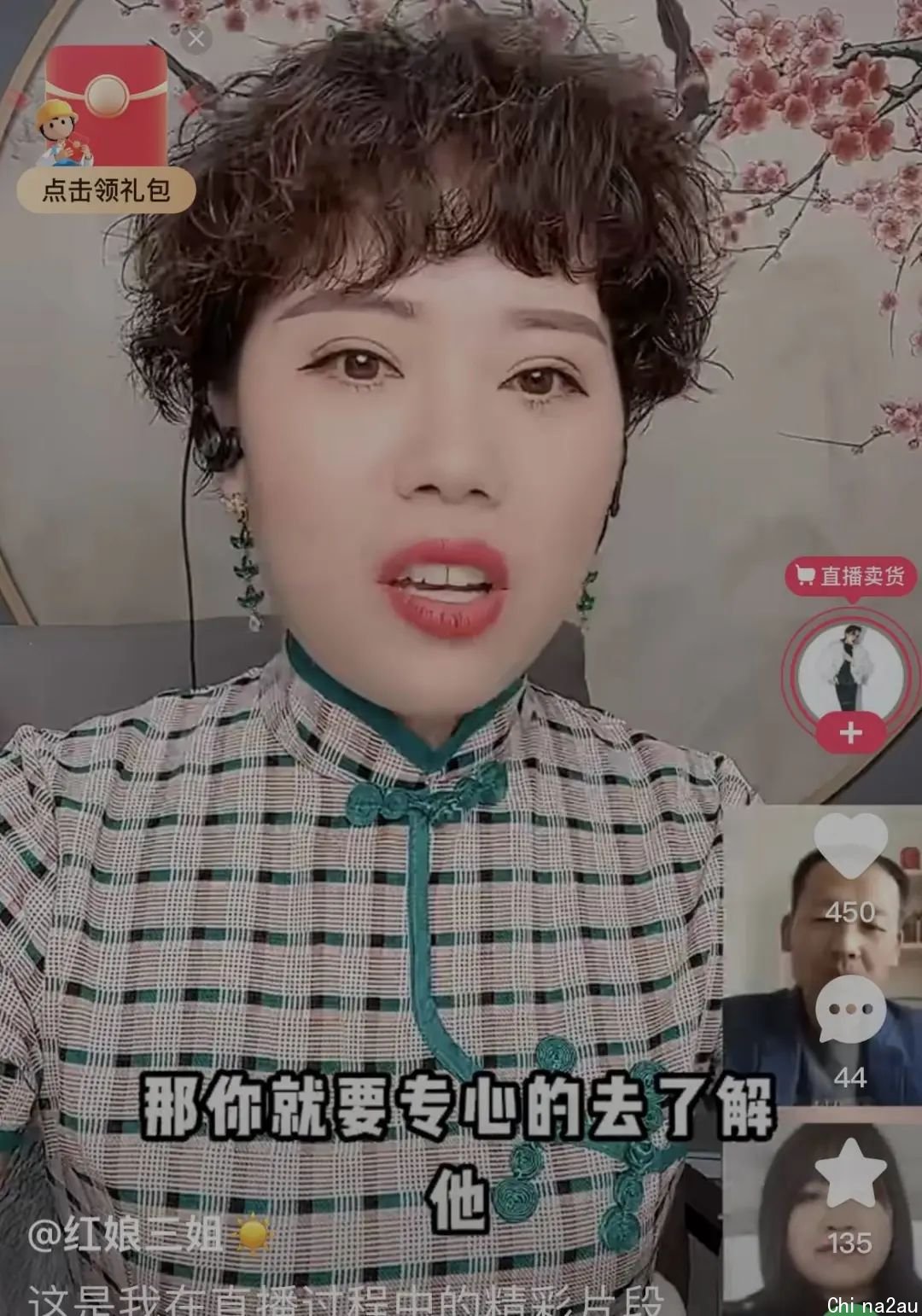Open the 直播卖货 live selling badge
Viewport: 922px width, 1316px height.
850,576
